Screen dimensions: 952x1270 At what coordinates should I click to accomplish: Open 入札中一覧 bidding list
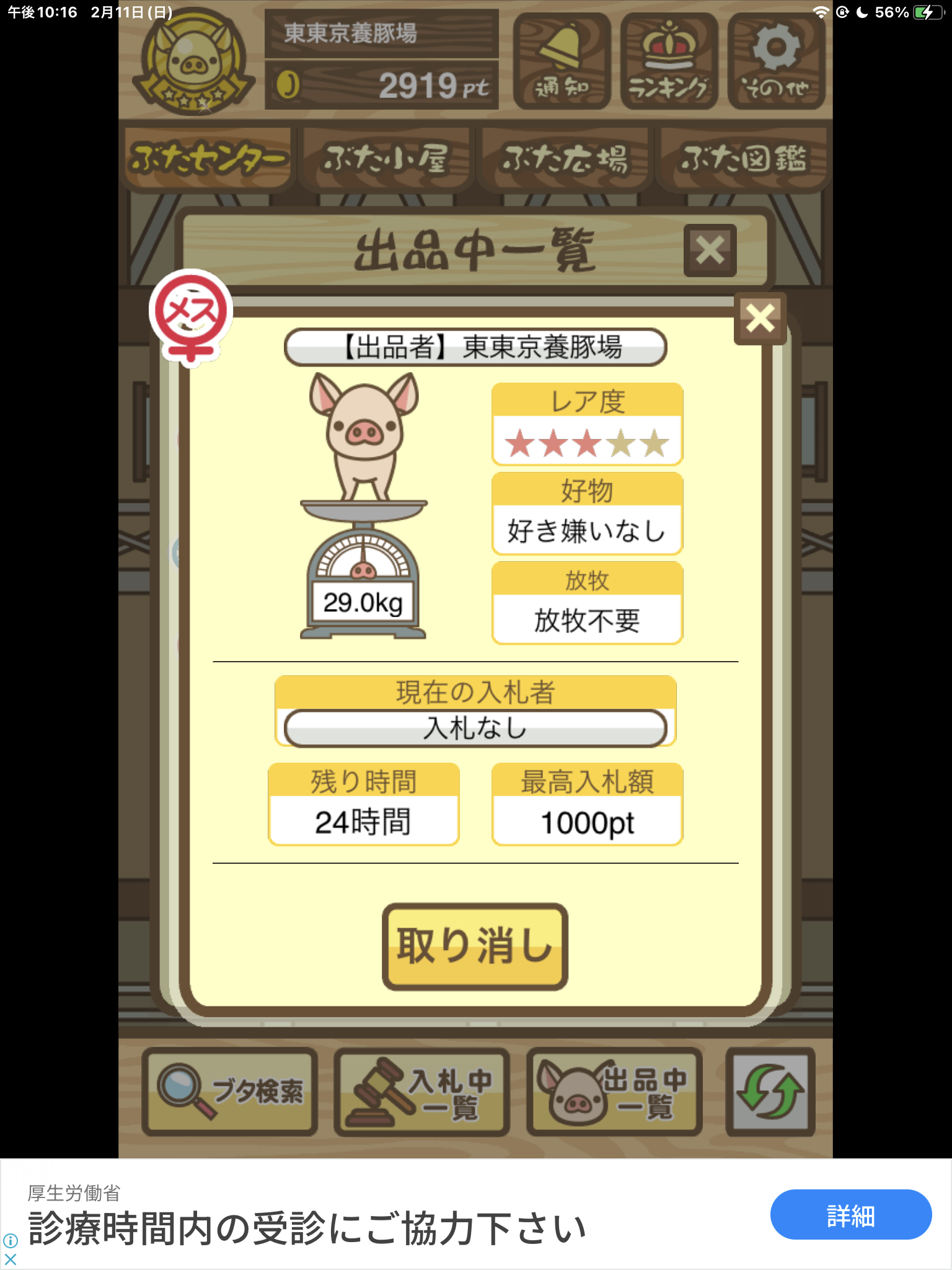click(x=421, y=1091)
